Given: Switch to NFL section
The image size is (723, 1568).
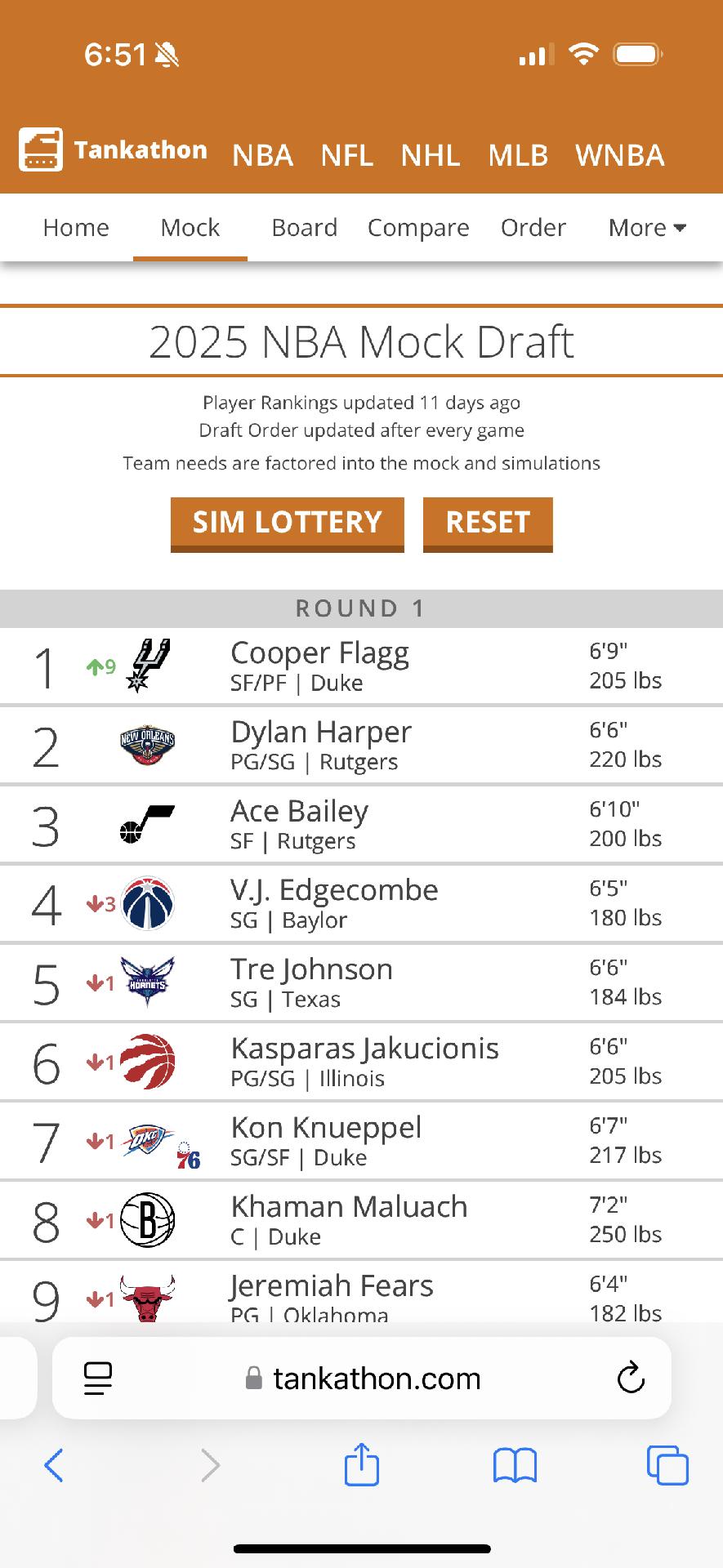Looking at the screenshot, I should pyautogui.click(x=346, y=155).
